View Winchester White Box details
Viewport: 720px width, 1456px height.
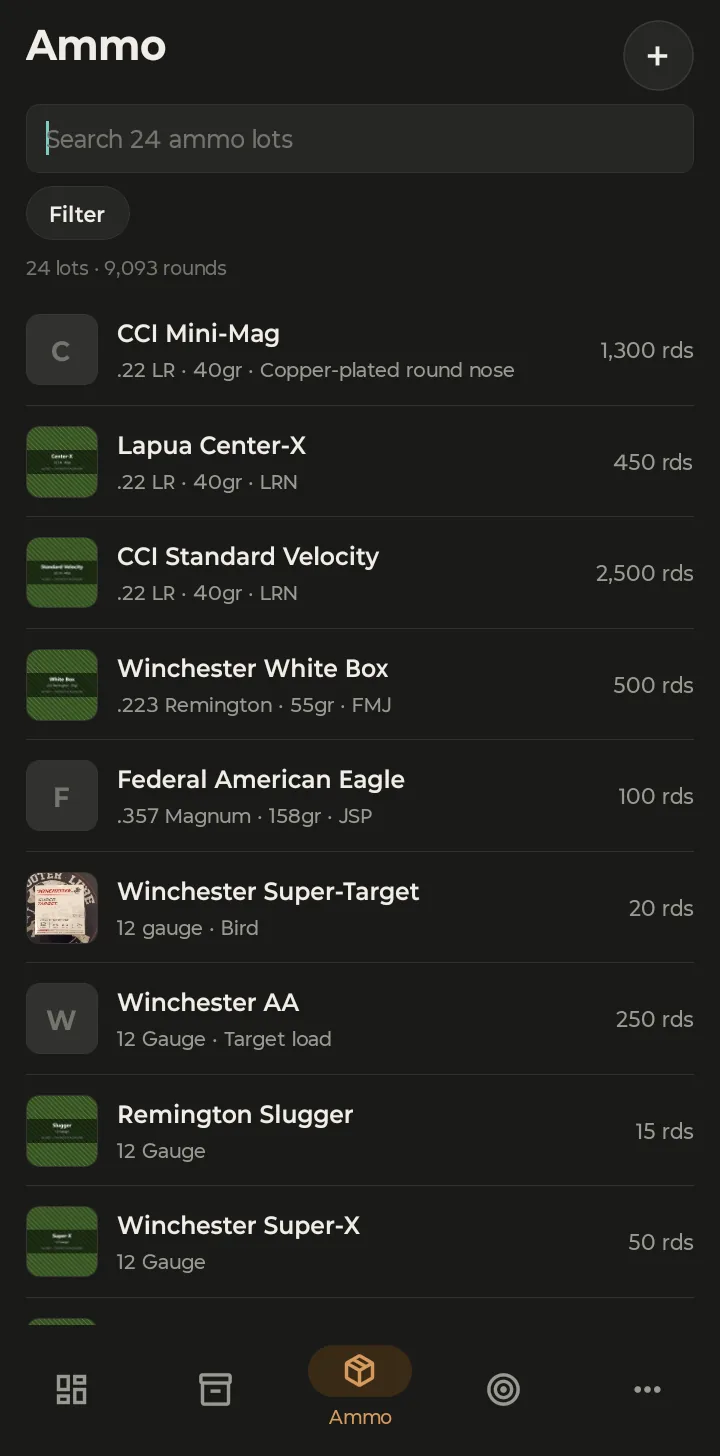(x=360, y=685)
